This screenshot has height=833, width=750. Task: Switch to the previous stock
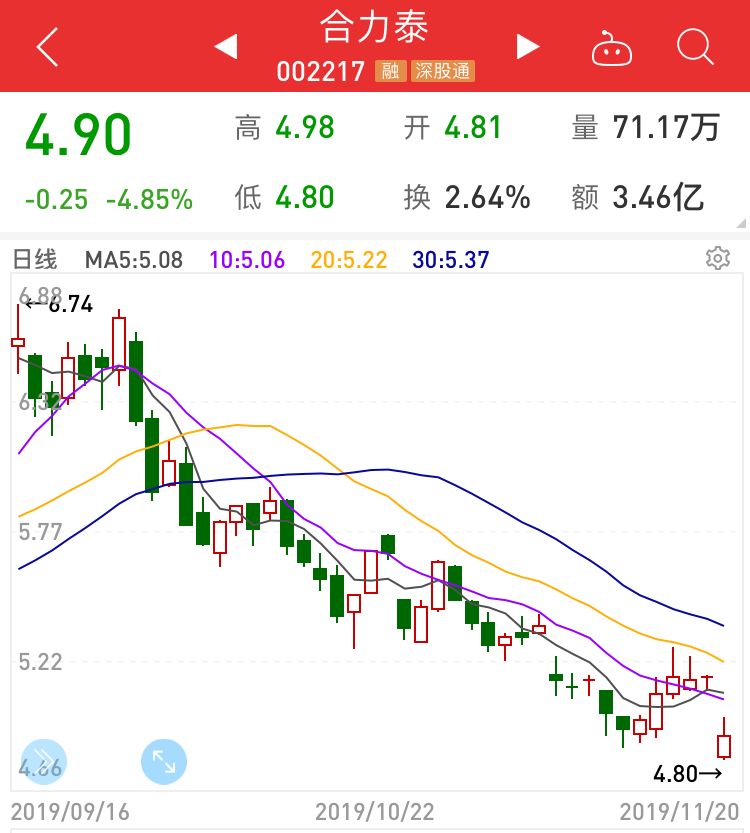click(x=226, y=46)
